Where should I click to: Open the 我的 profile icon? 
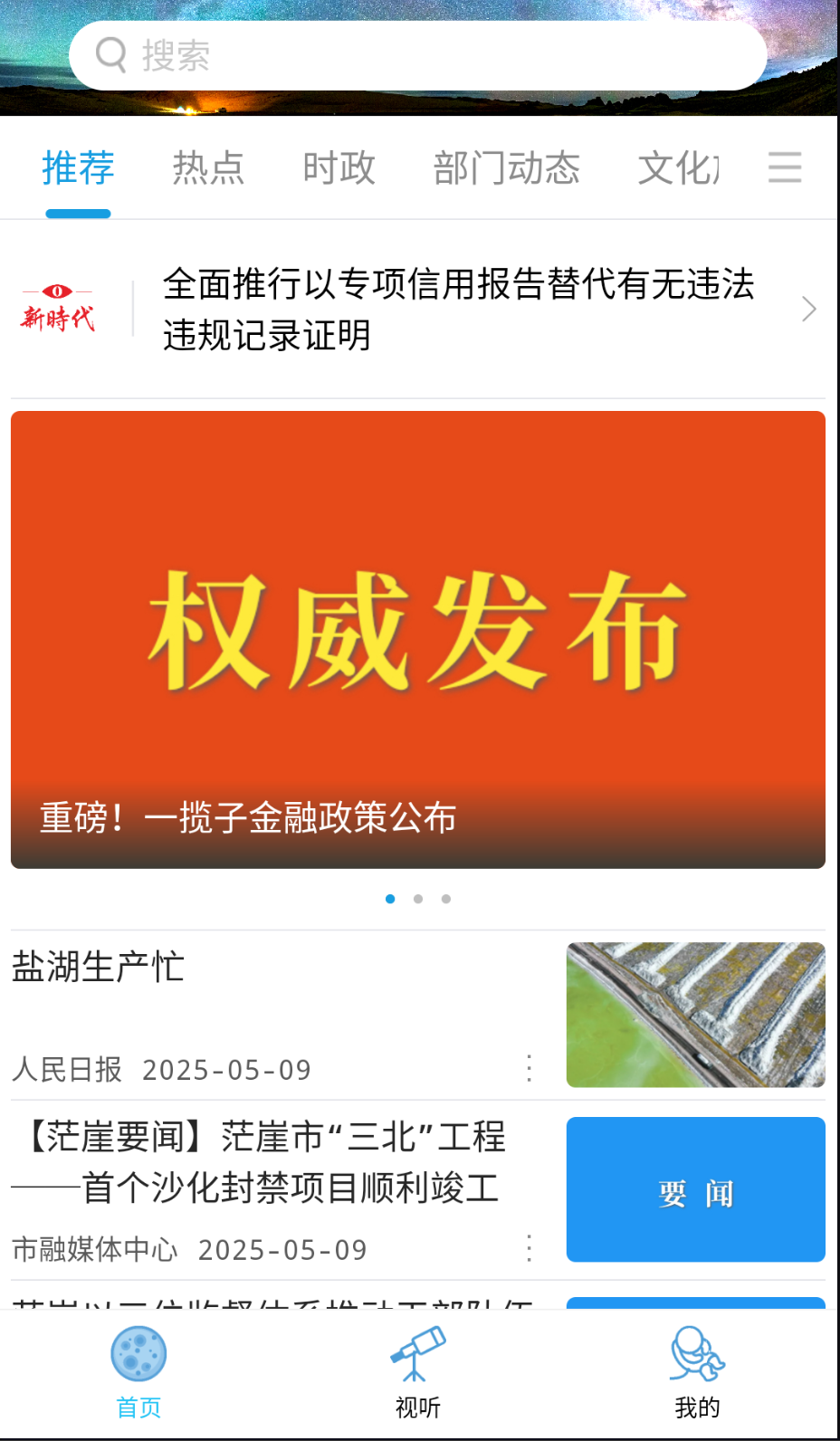click(695, 1353)
